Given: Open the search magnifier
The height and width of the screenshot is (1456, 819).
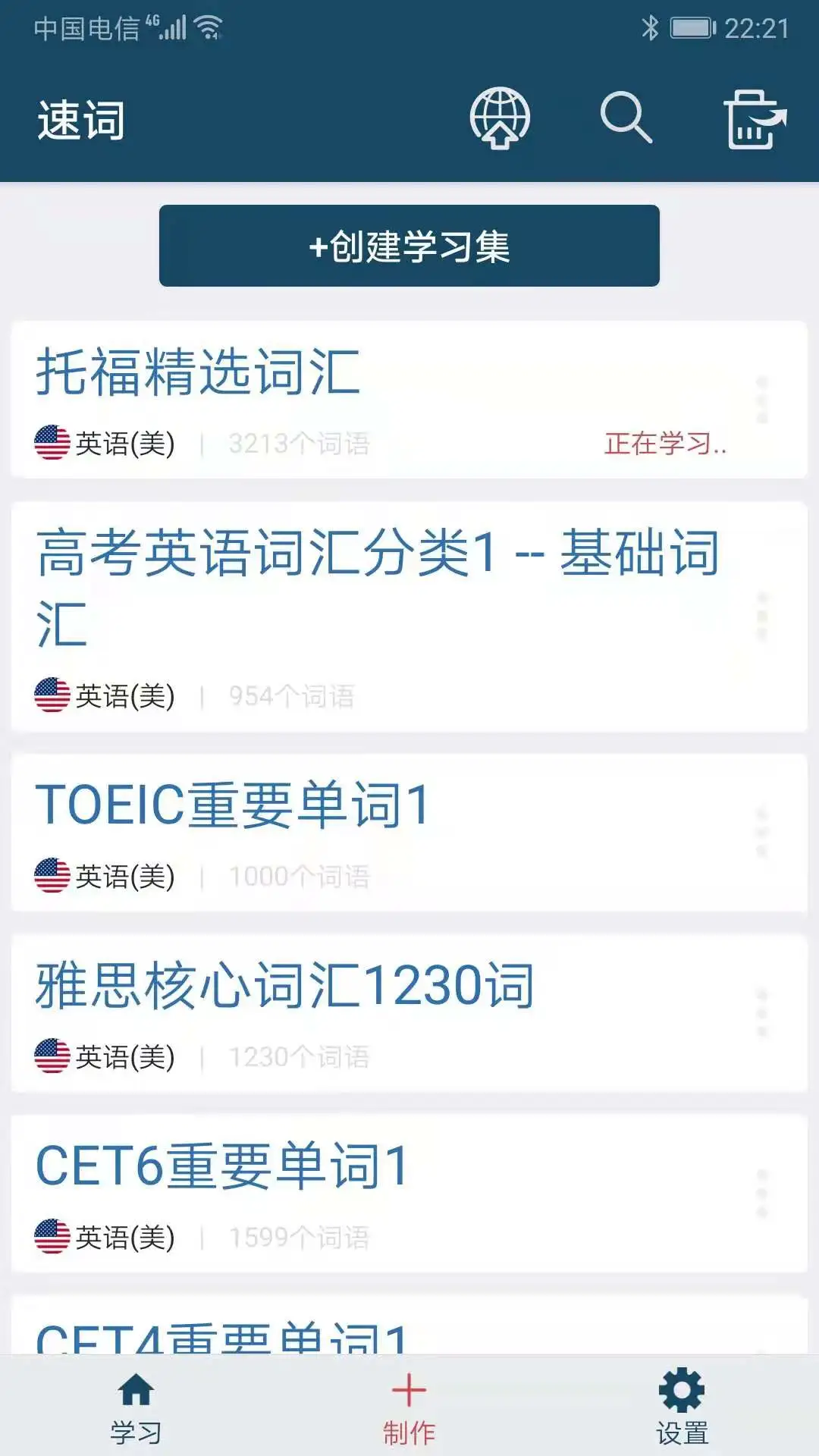Looking at the screenshot, I should (626, 118).
